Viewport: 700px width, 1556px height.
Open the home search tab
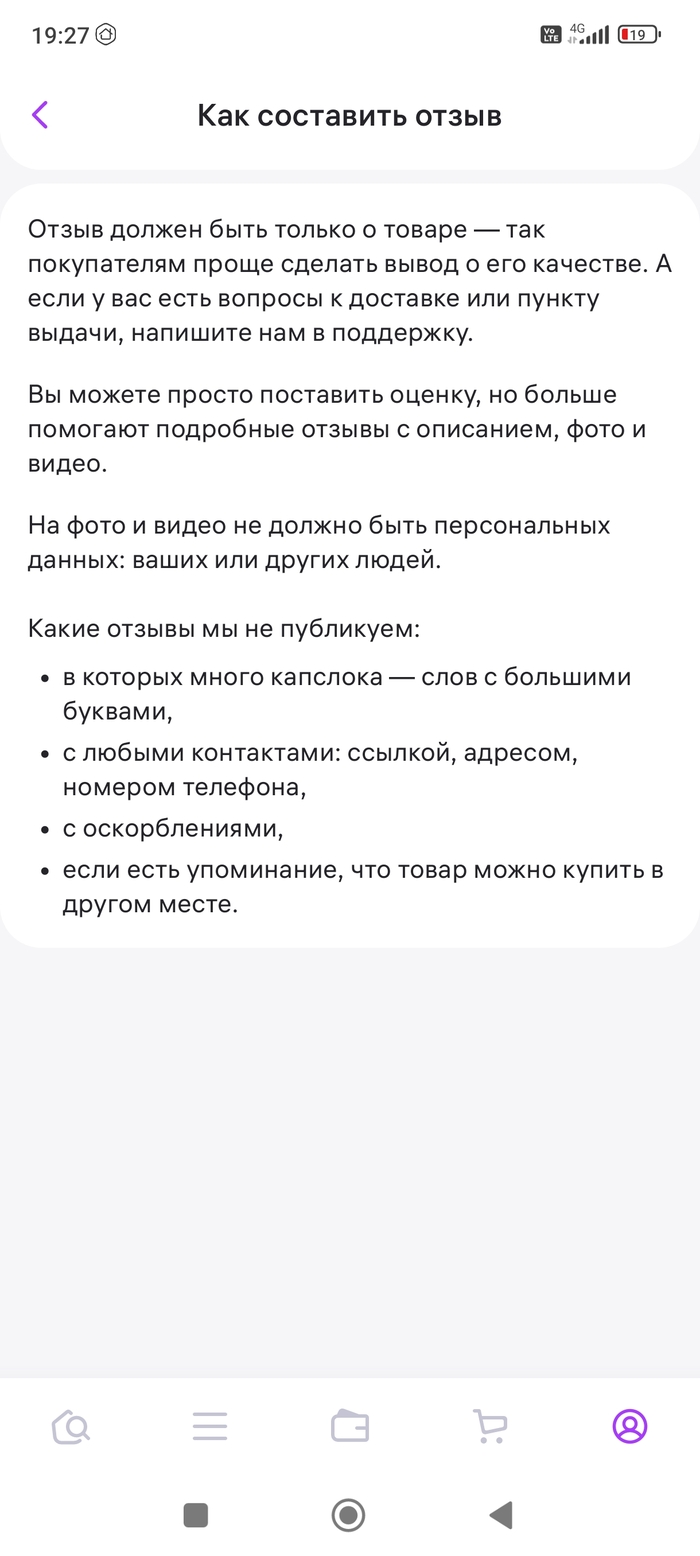70,1427
